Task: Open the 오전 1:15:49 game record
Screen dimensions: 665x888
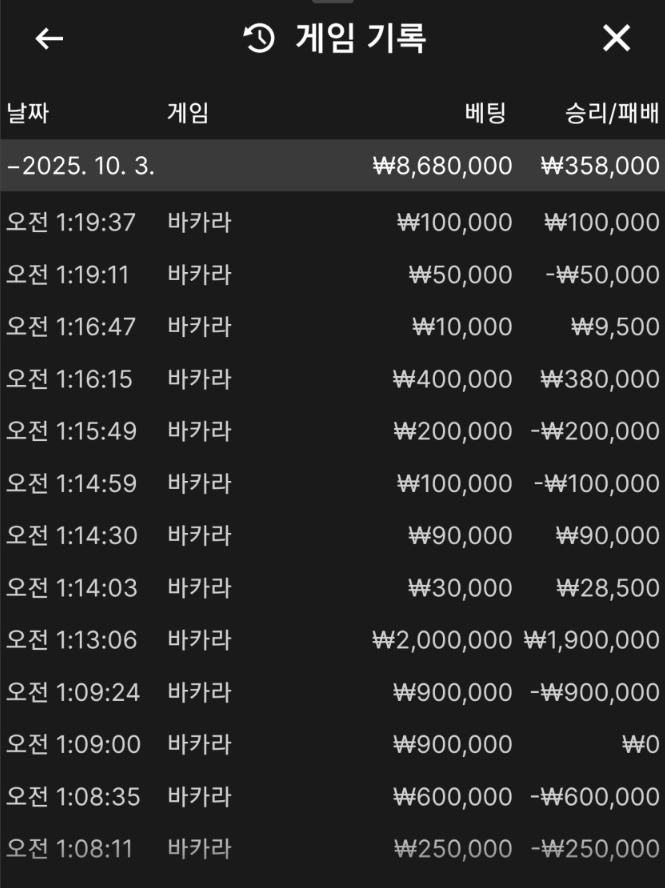Action: [332, 431]
